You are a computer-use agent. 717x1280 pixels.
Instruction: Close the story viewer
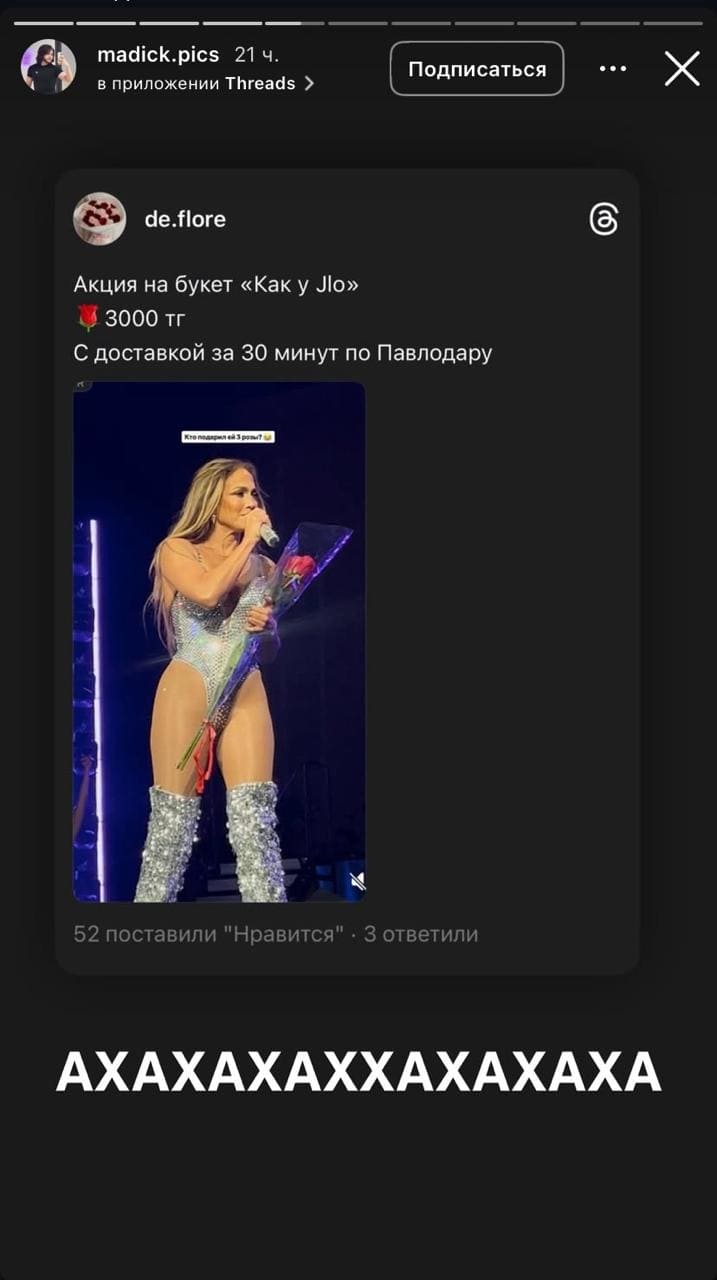tap(682, 69)
